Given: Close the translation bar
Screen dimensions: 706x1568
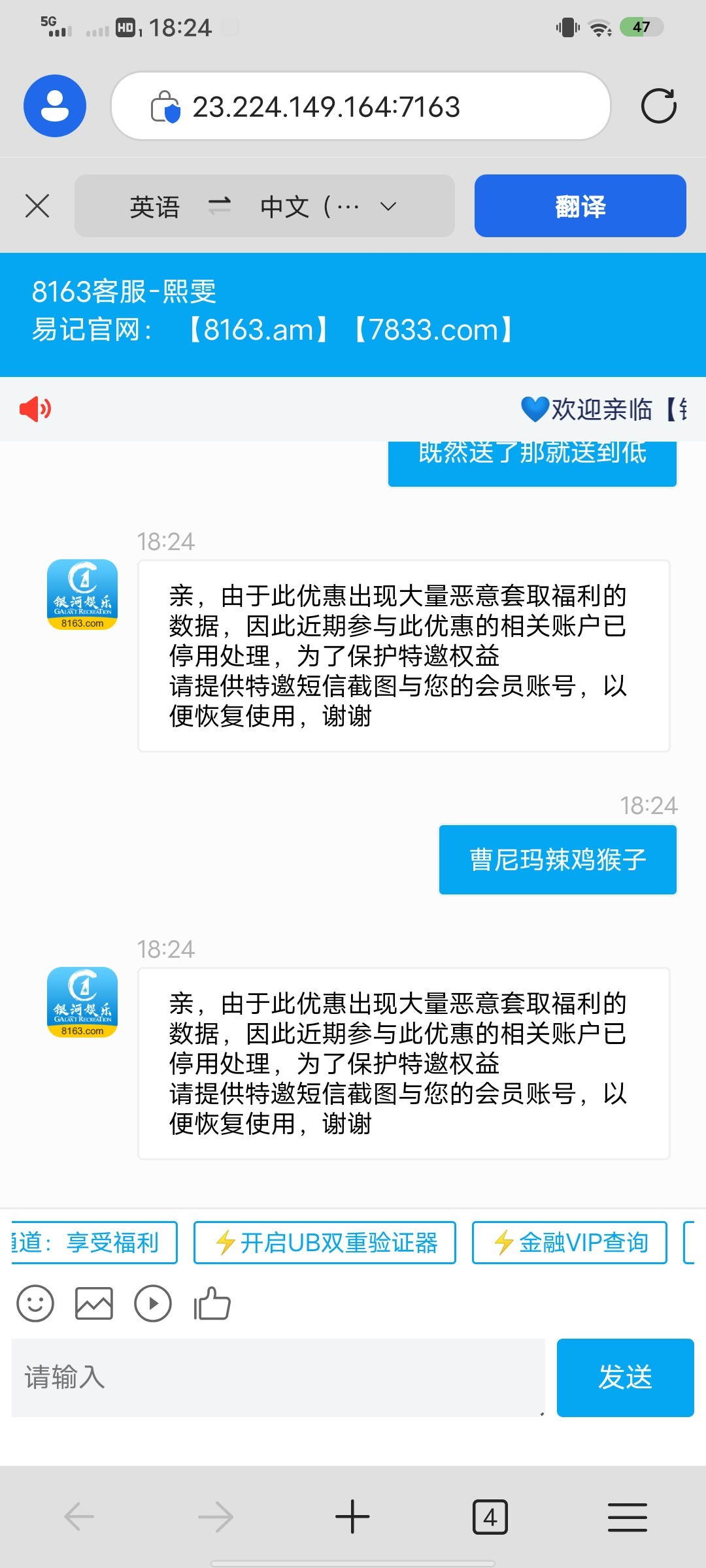Looking at the screenshot, I should coord(37,206).
